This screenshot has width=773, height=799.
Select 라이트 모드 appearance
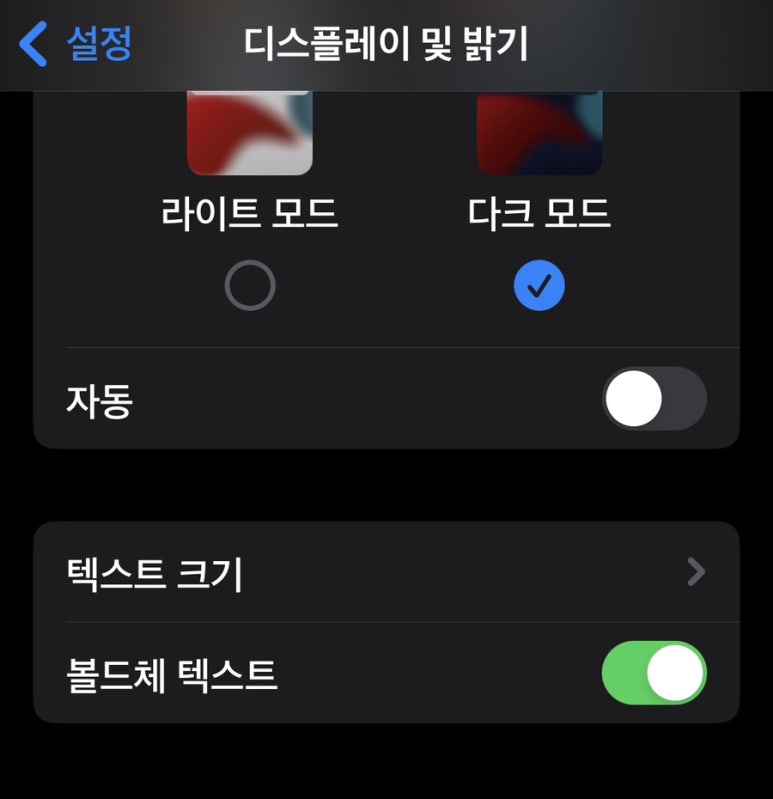[250, 285]
